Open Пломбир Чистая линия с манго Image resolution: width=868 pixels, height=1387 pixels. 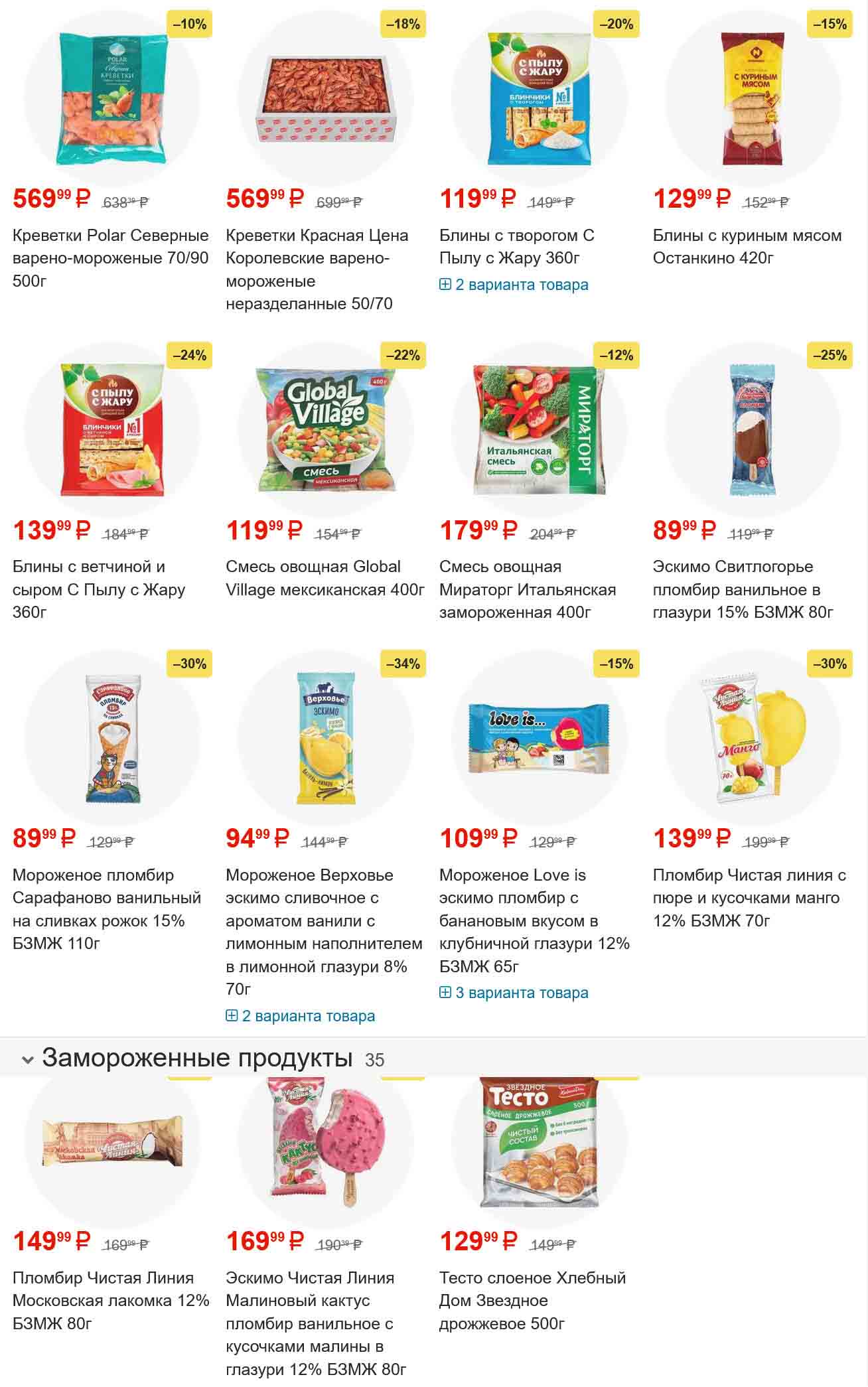(x=749, y=897)
